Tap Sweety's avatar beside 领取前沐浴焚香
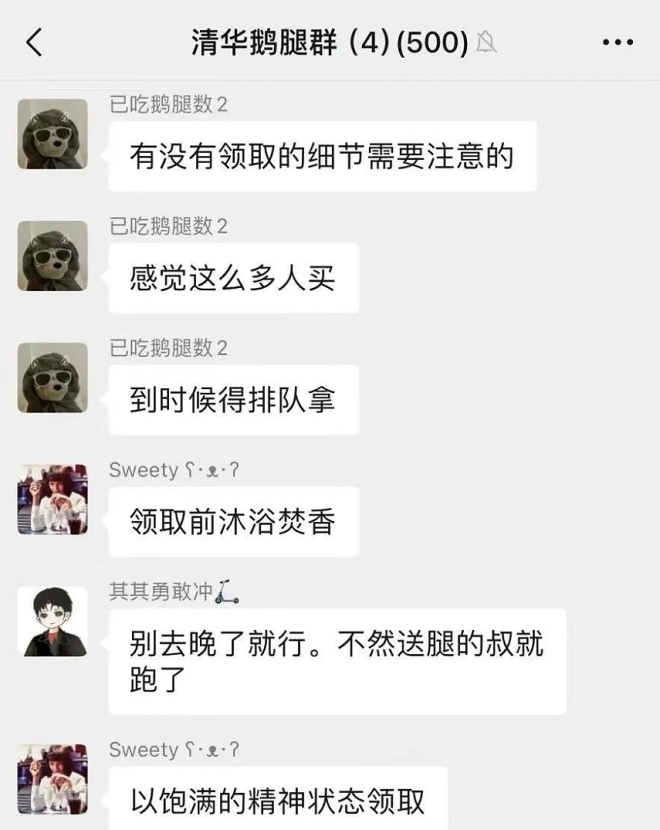This screenshot has width=660, height=830. [x=52, y=499]
